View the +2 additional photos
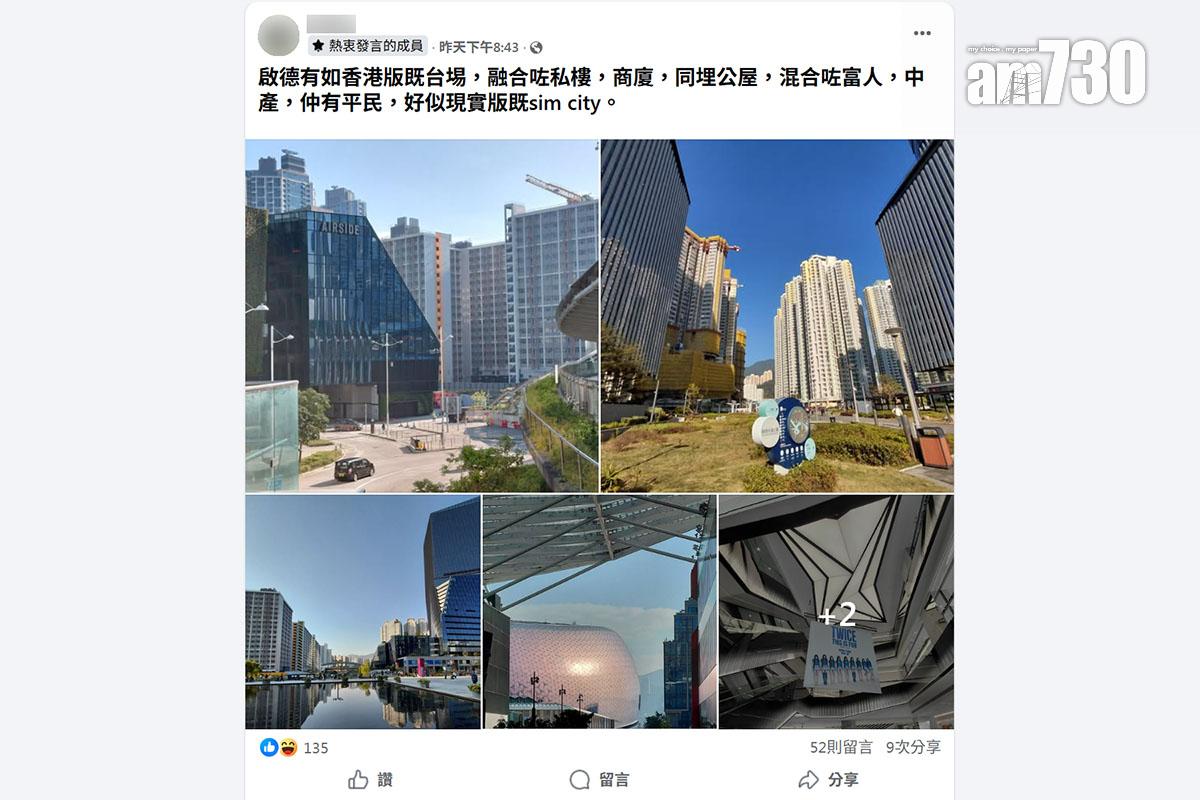 point(836,612)
